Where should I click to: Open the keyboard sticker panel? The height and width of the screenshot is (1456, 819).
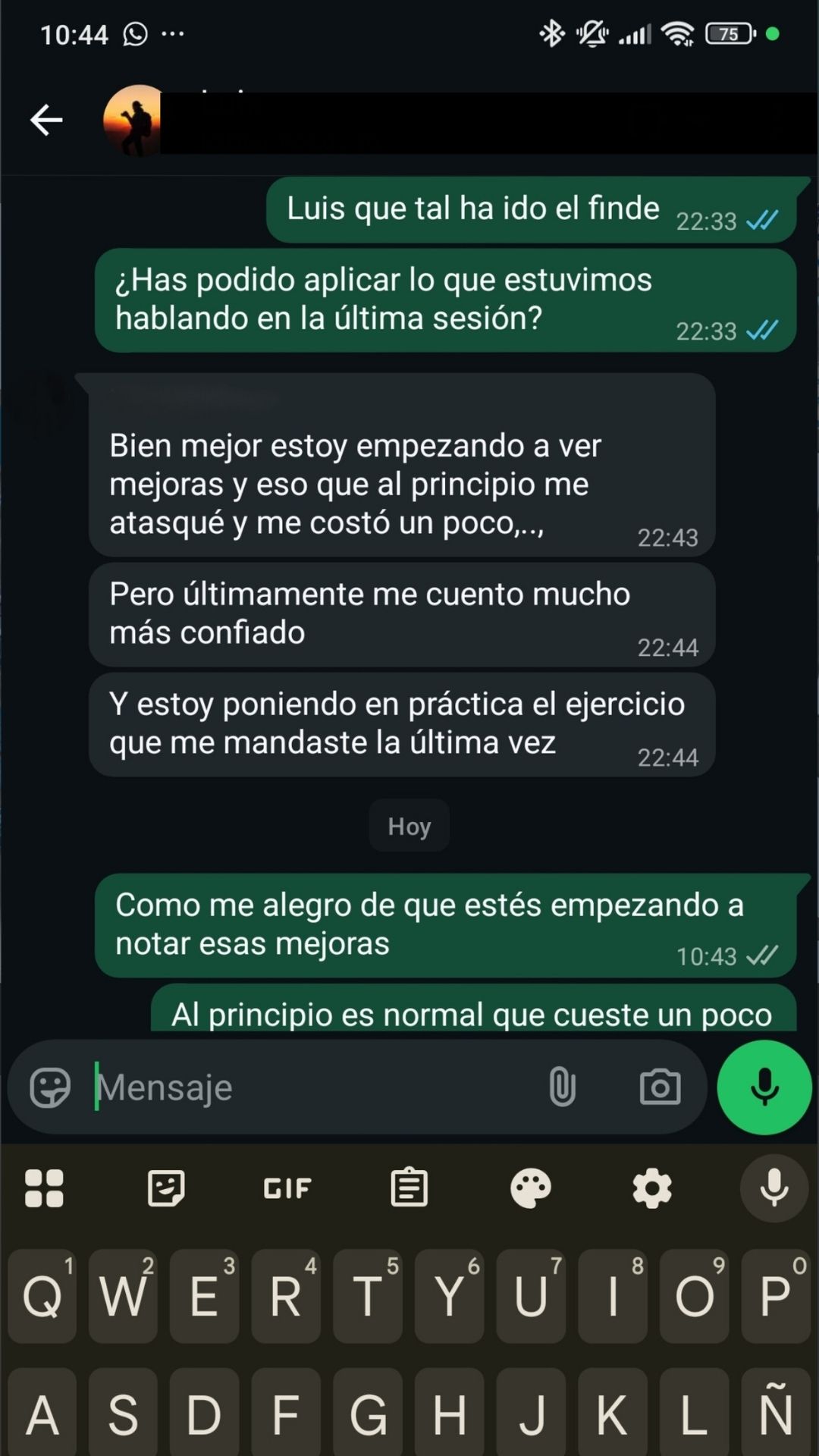(x=166, y=1188)
